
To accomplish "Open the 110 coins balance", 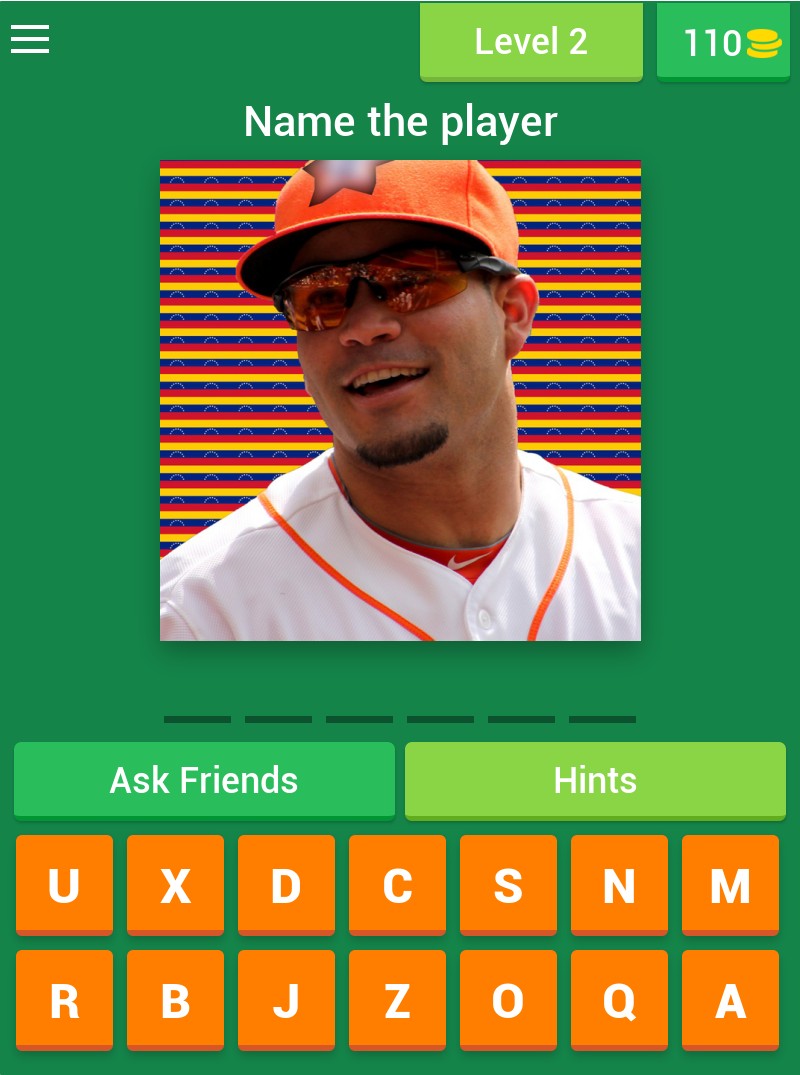I will point(723,42).
